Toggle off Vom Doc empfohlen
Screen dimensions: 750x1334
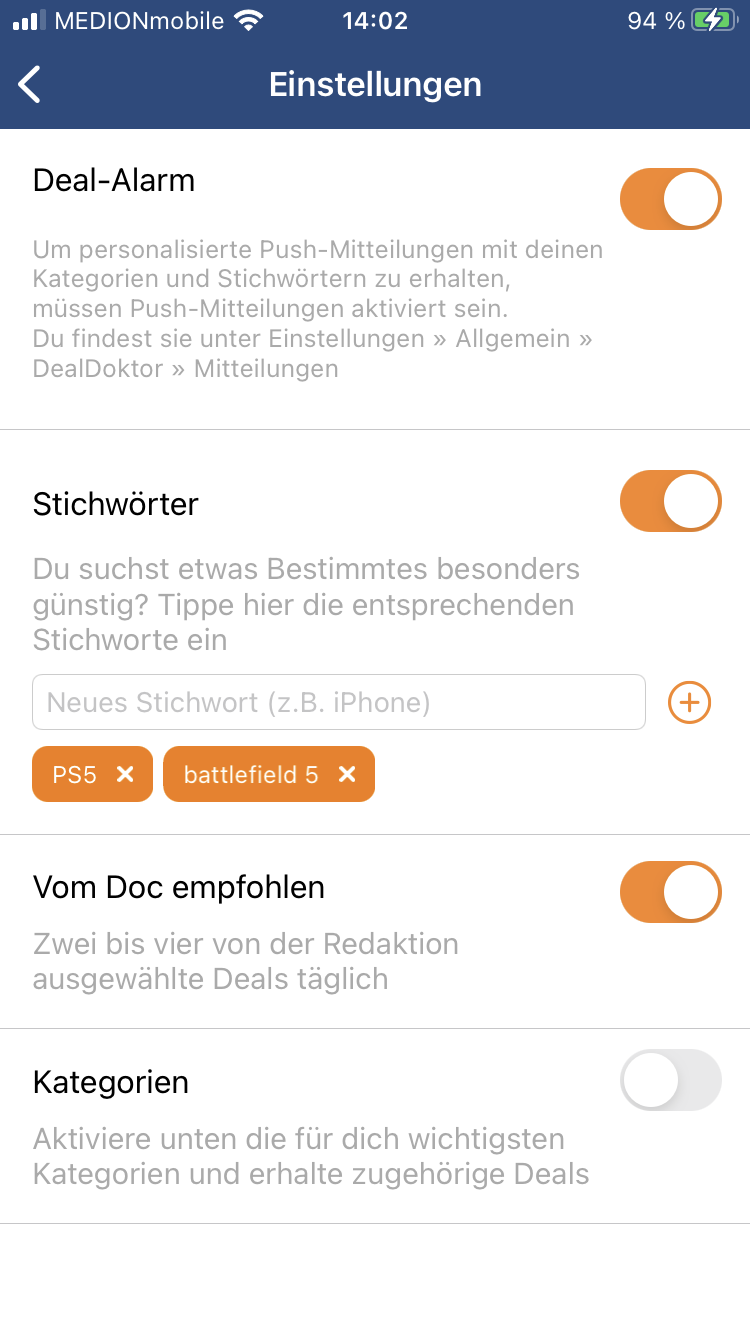[670, 892]
